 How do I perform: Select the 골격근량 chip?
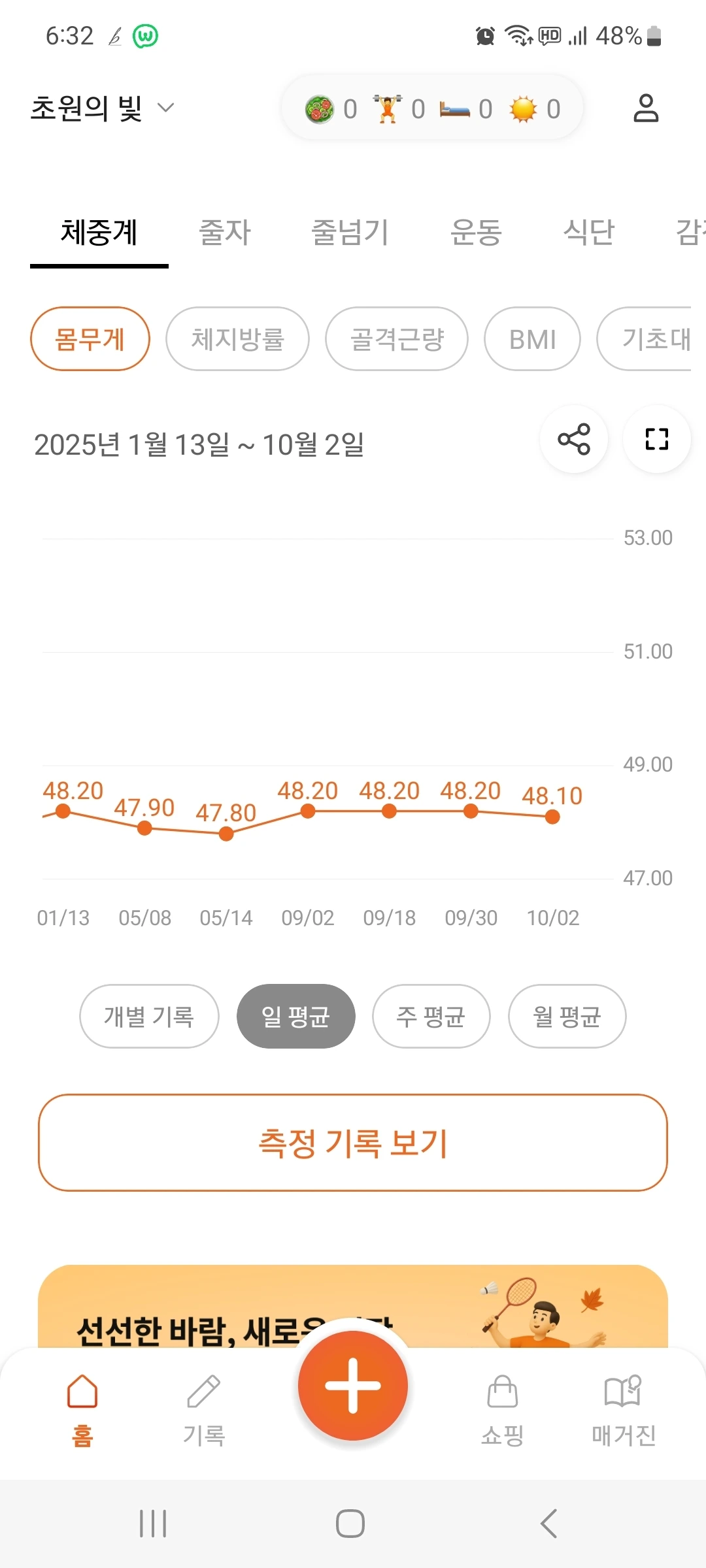(397, 339)
